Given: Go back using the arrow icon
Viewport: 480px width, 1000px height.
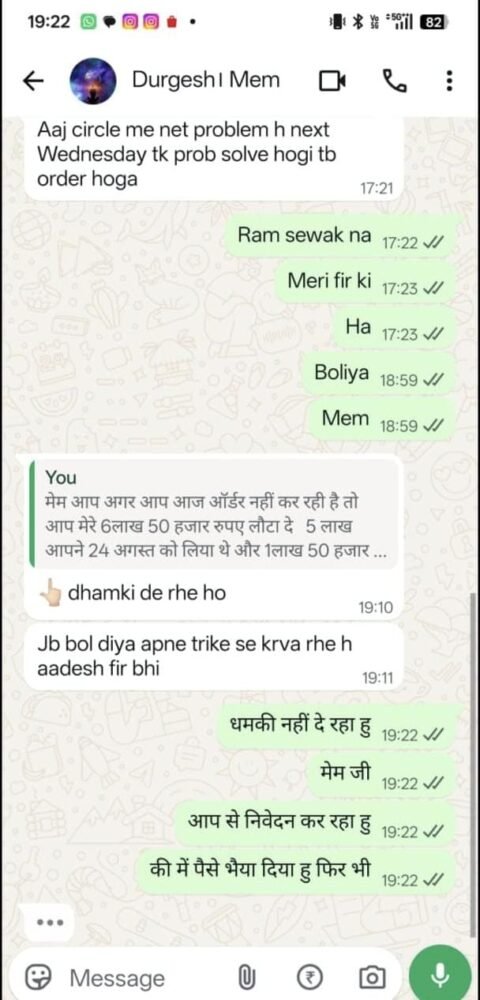Looking at the screenshot, I should pos(33,80).
